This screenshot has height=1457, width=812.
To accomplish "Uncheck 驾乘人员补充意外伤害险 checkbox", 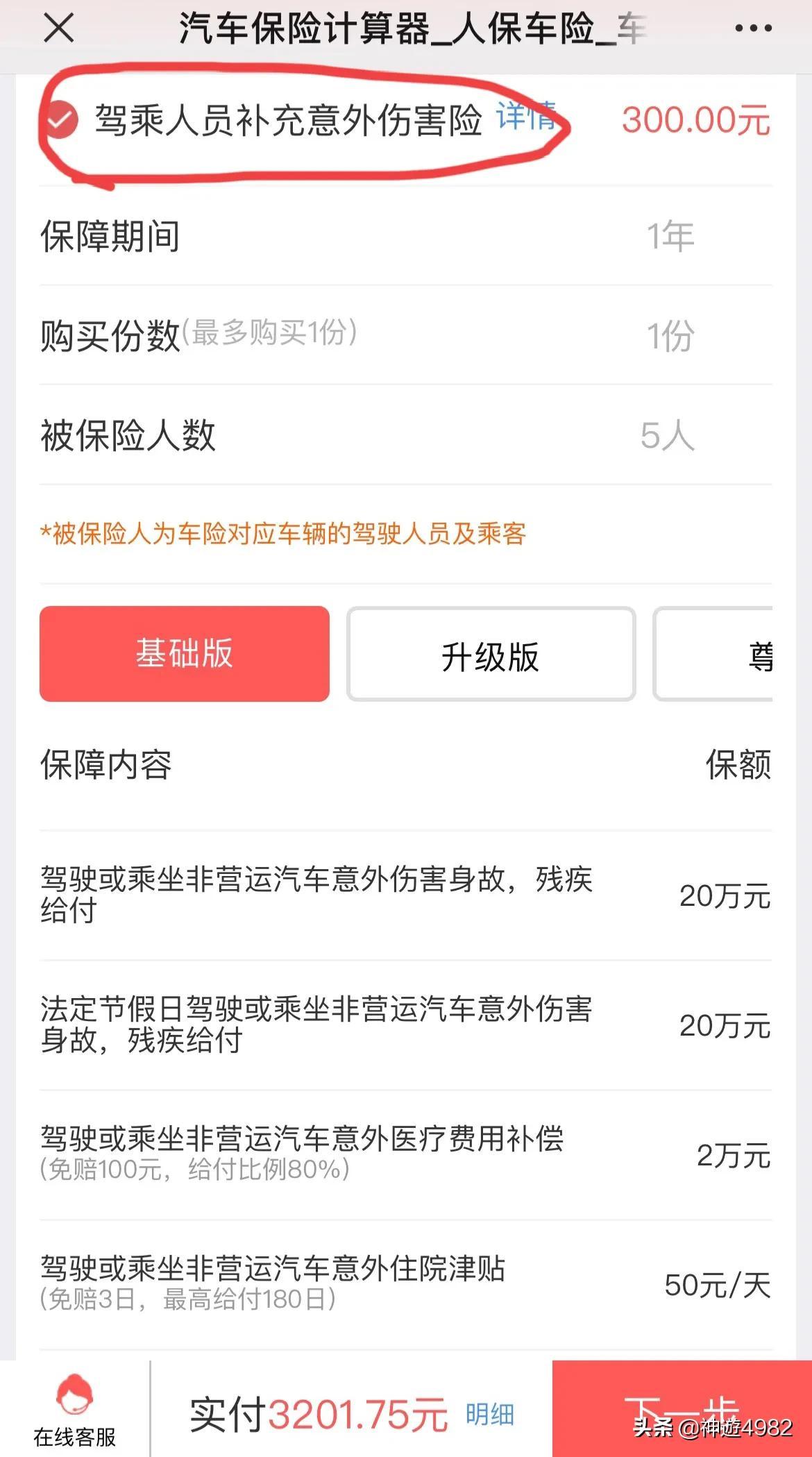I will point(61,120).
